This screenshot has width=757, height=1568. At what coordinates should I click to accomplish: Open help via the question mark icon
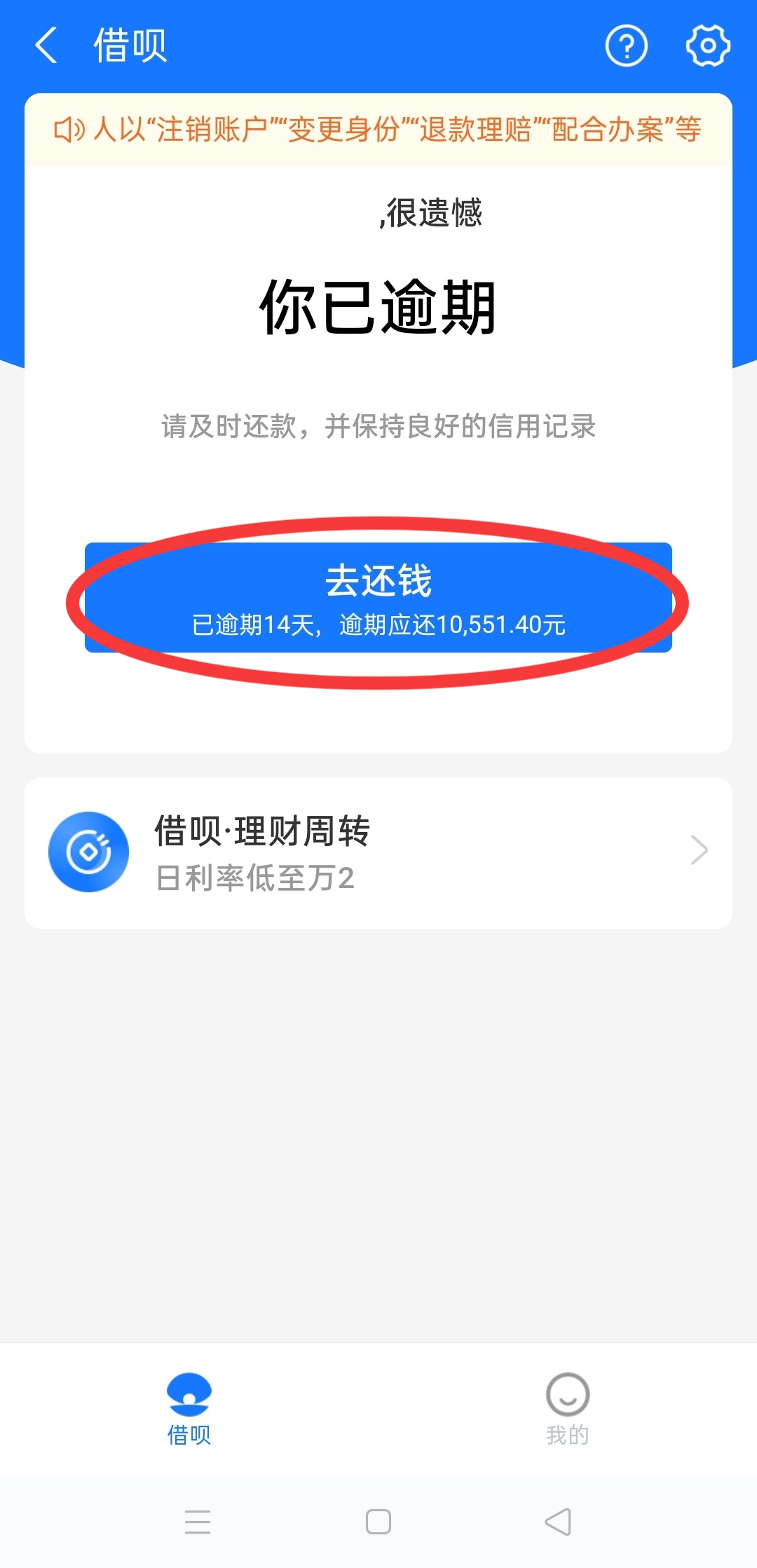[x=626, y=46]
